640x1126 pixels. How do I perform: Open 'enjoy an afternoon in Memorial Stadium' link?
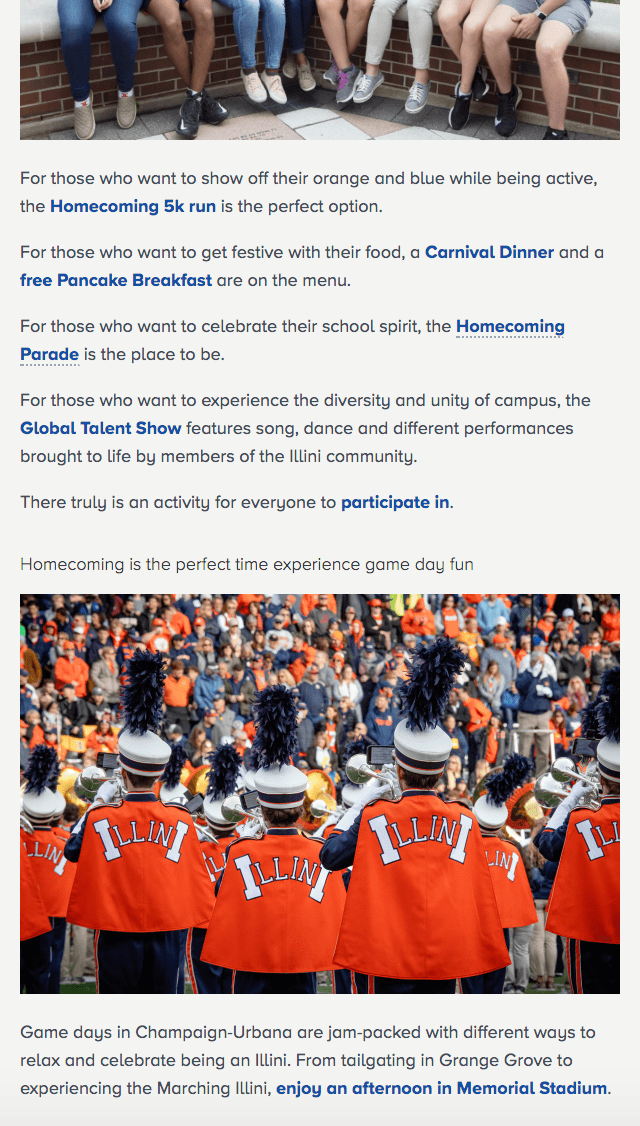pyautogui.click(x=442, y=1089)
